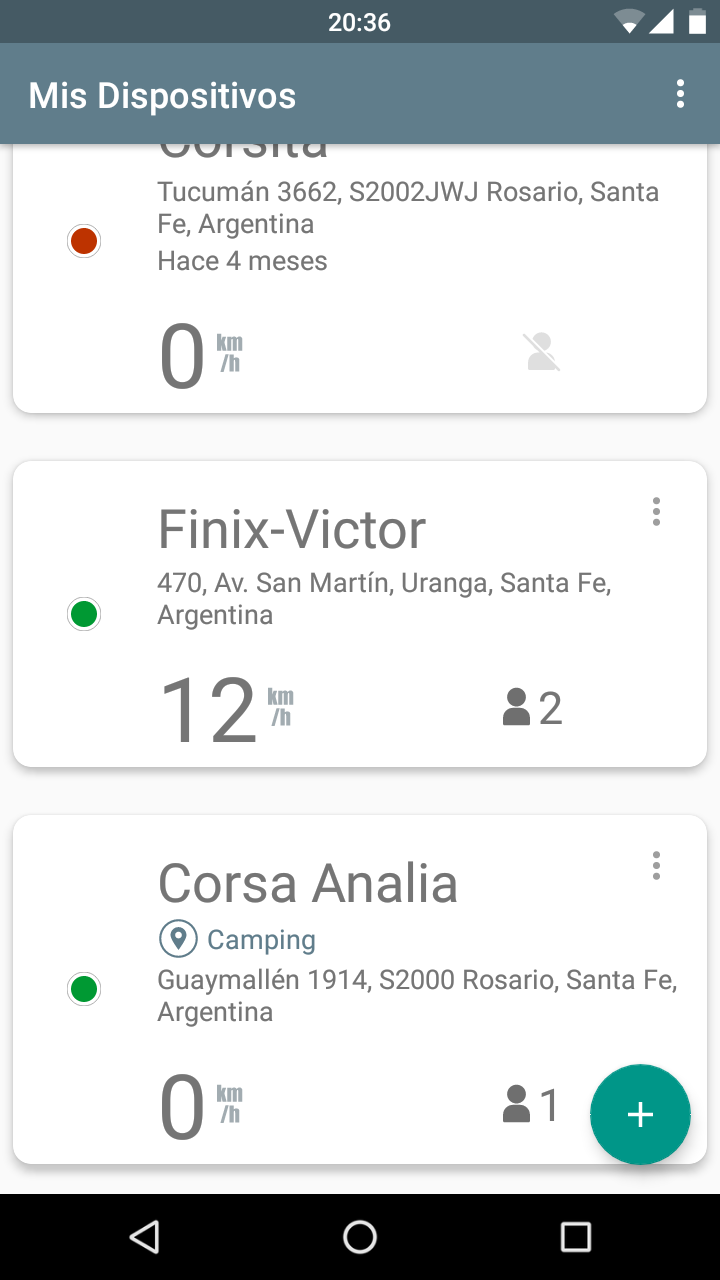Open the Corsa Analia device card
Viewport: 720px width, 1280px height.
pyautogui.click(x=360, y=989)
